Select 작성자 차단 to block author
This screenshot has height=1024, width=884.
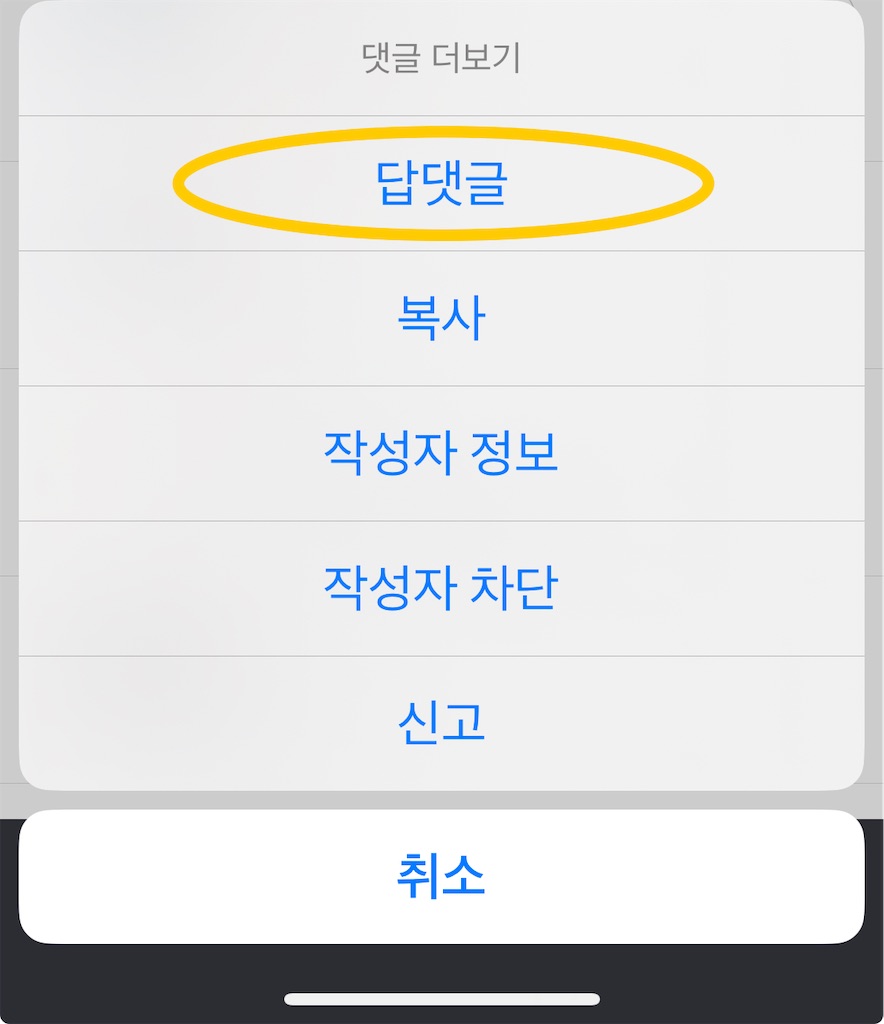click(441, 589)
